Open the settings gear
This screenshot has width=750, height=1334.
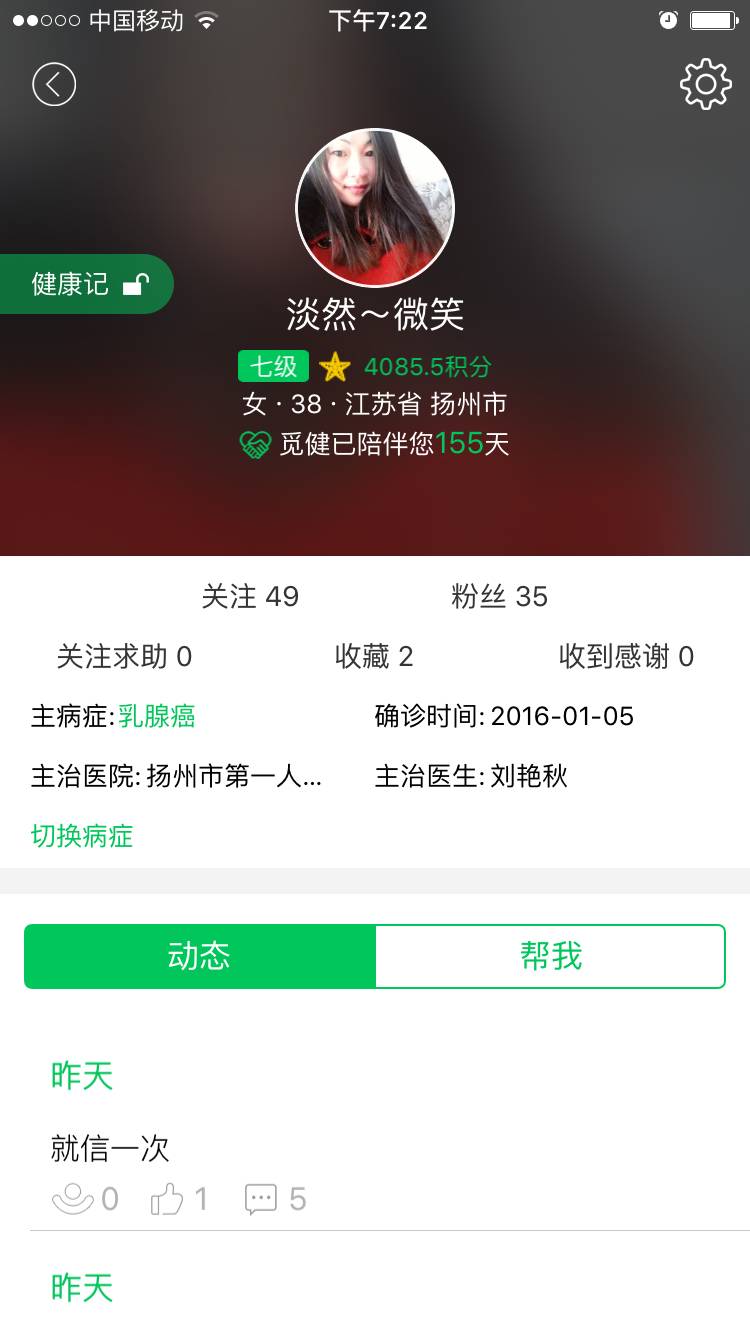click(705, 85)
